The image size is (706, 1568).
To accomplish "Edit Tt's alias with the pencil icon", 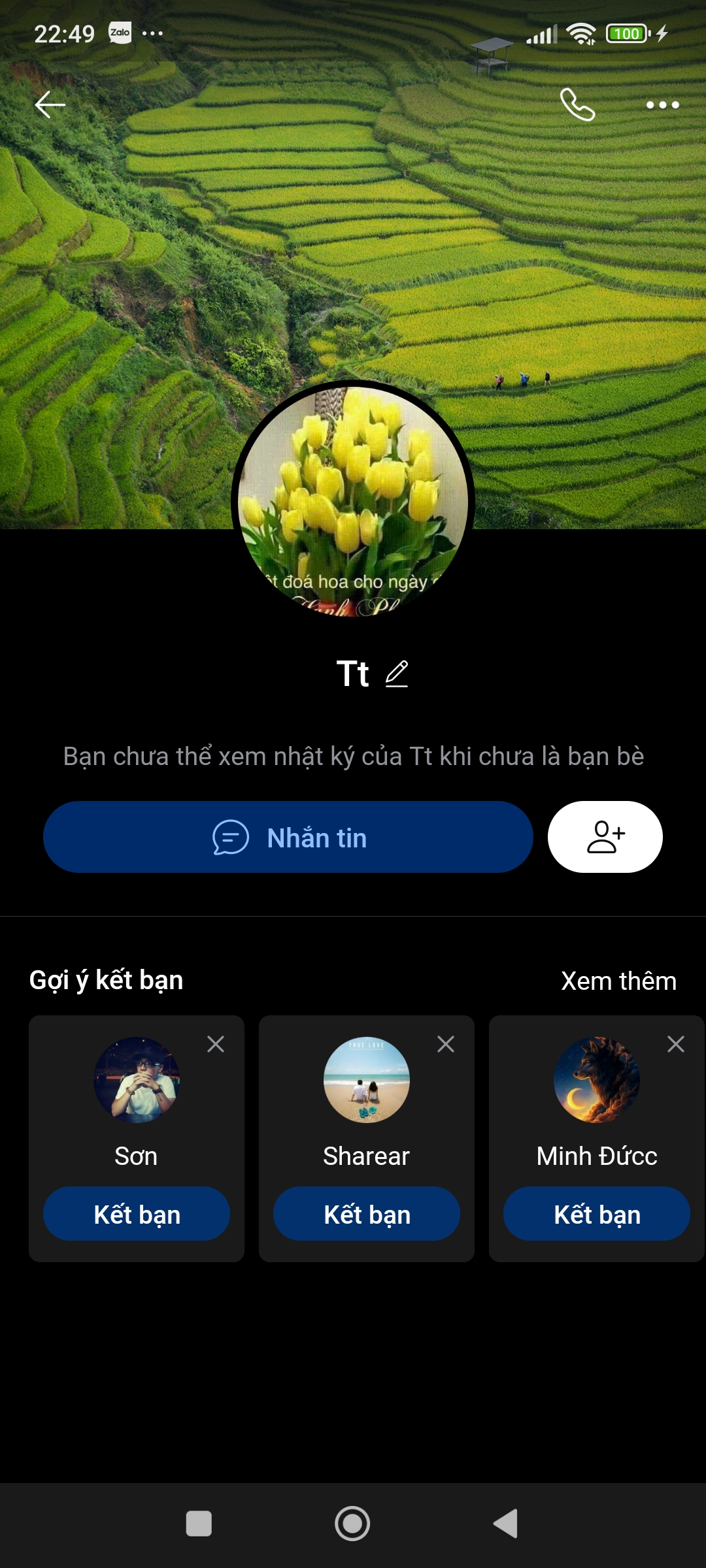I will point(397,674).
